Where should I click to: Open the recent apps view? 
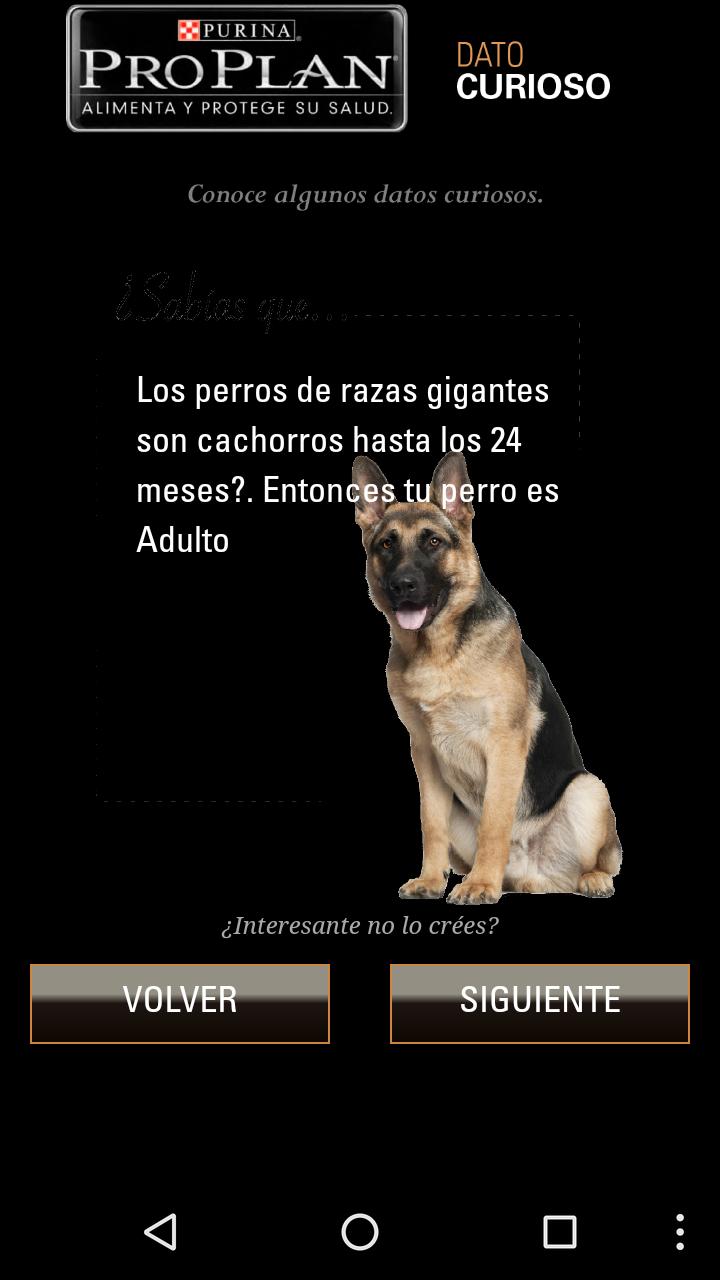560,1232
